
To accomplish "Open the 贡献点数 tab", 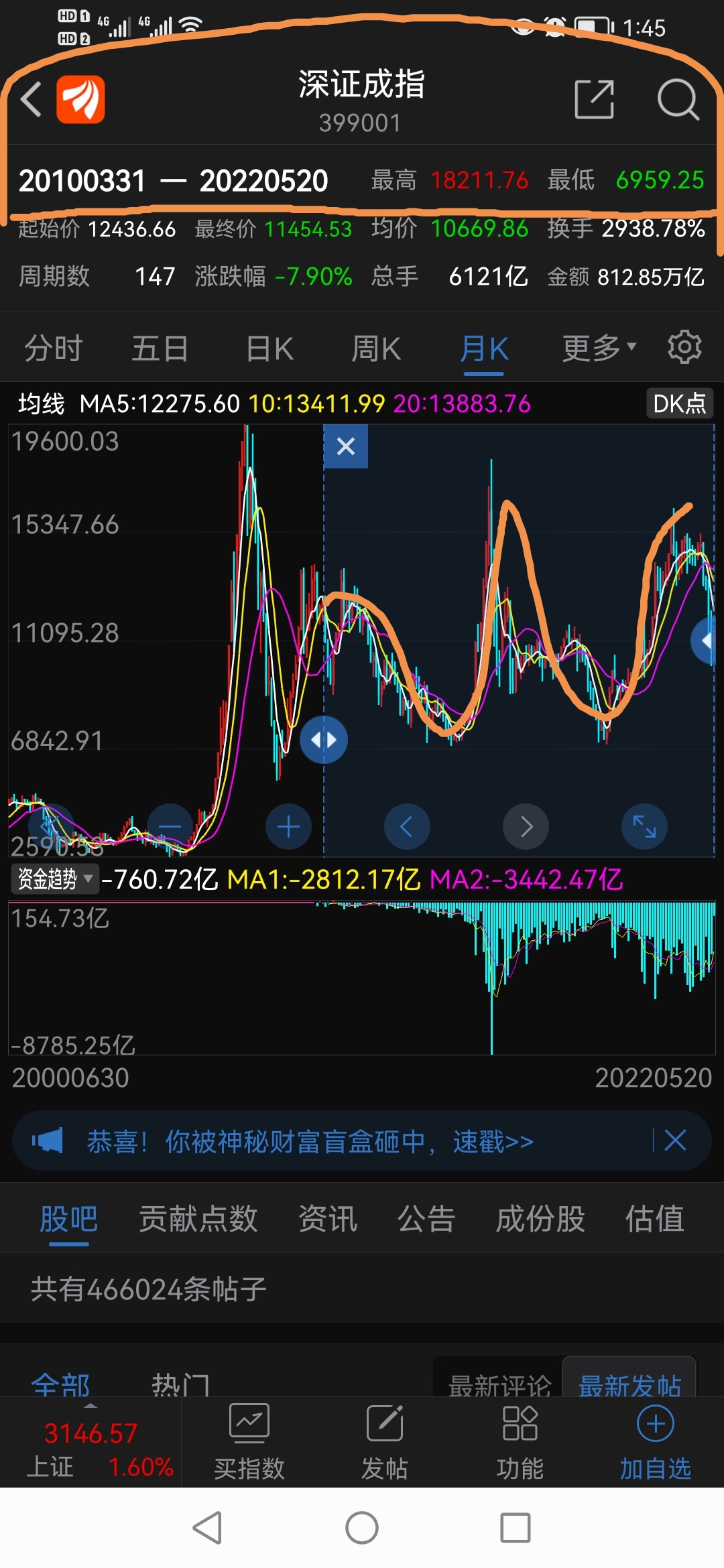I will click(x=198, y=1218).
